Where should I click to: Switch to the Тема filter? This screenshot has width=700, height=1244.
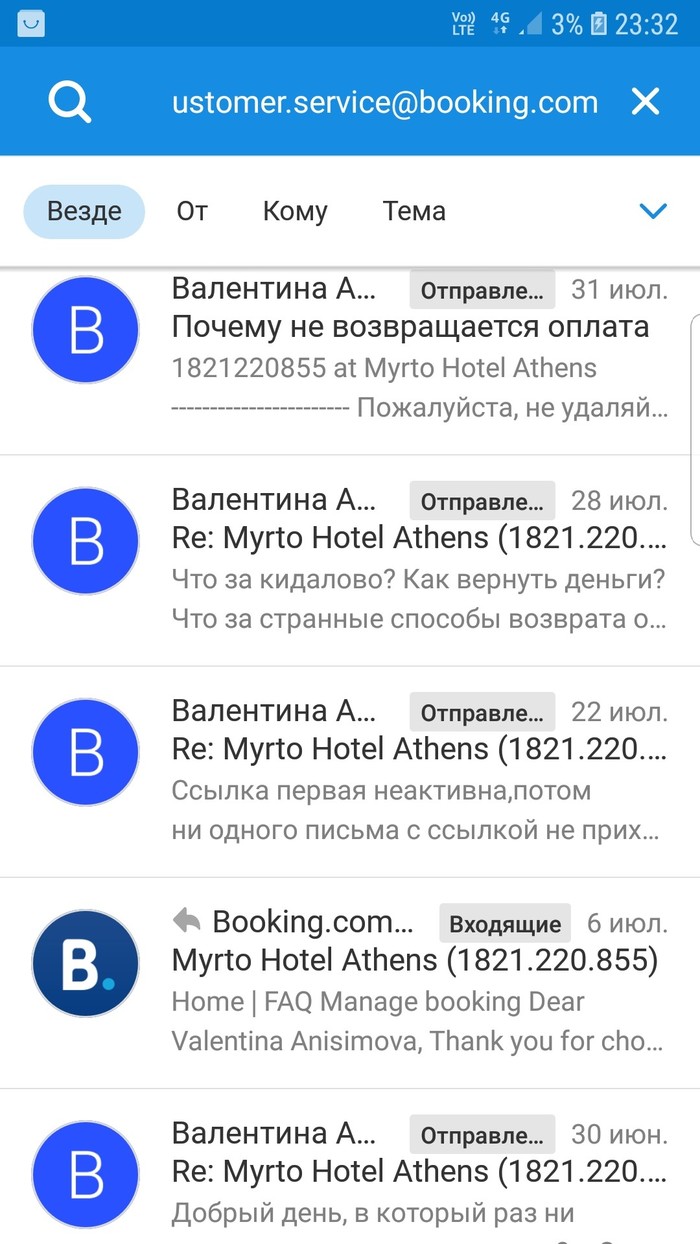(x=414, y=211)
